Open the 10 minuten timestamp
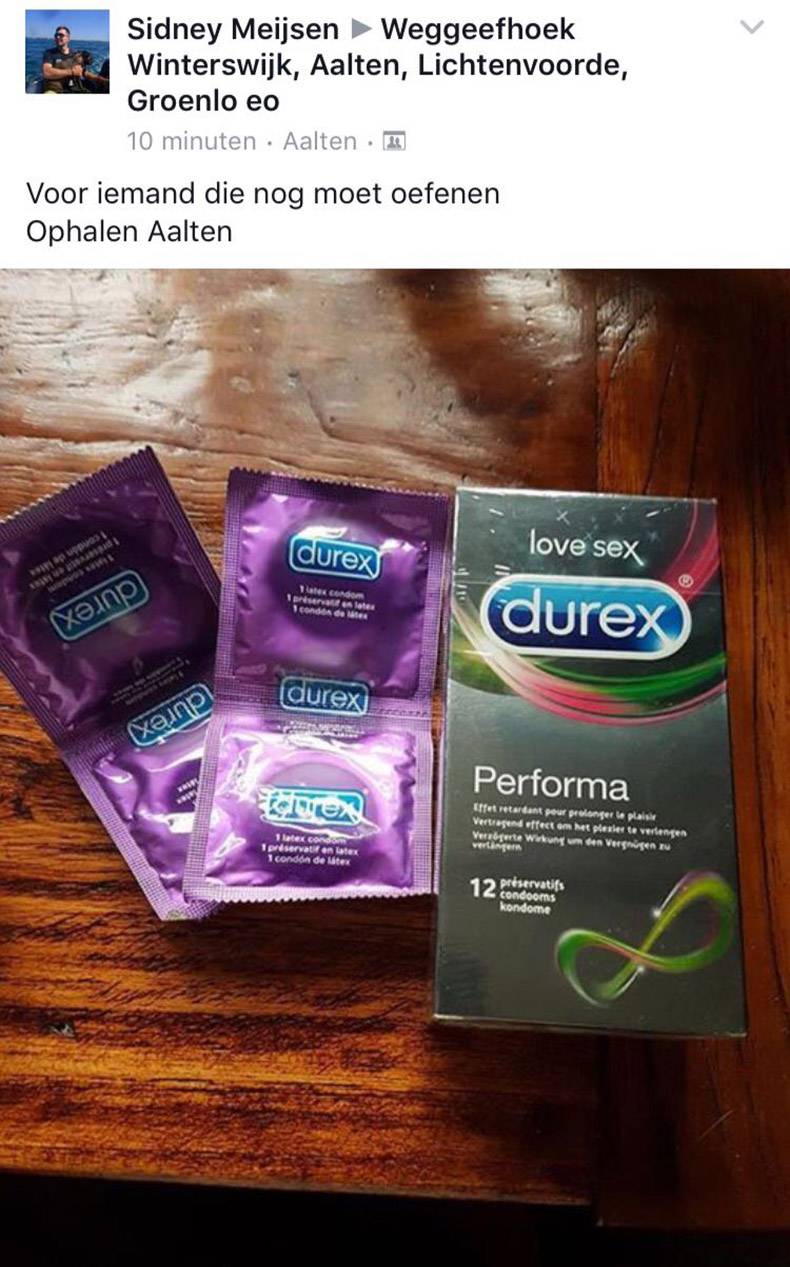The height and width of the screenshot is (1267, 790). tap(191, 141)
